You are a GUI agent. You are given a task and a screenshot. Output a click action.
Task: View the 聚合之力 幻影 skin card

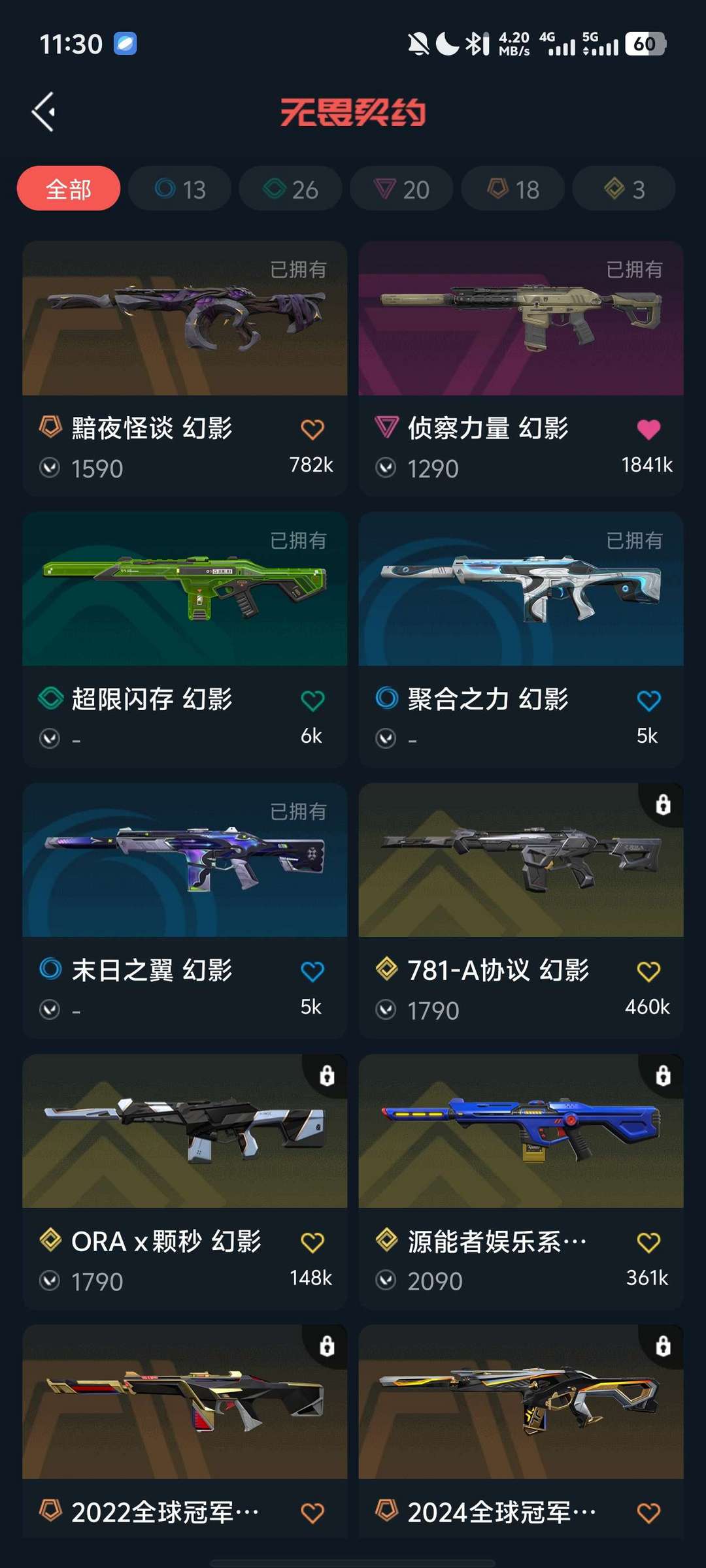click(520, 590)
